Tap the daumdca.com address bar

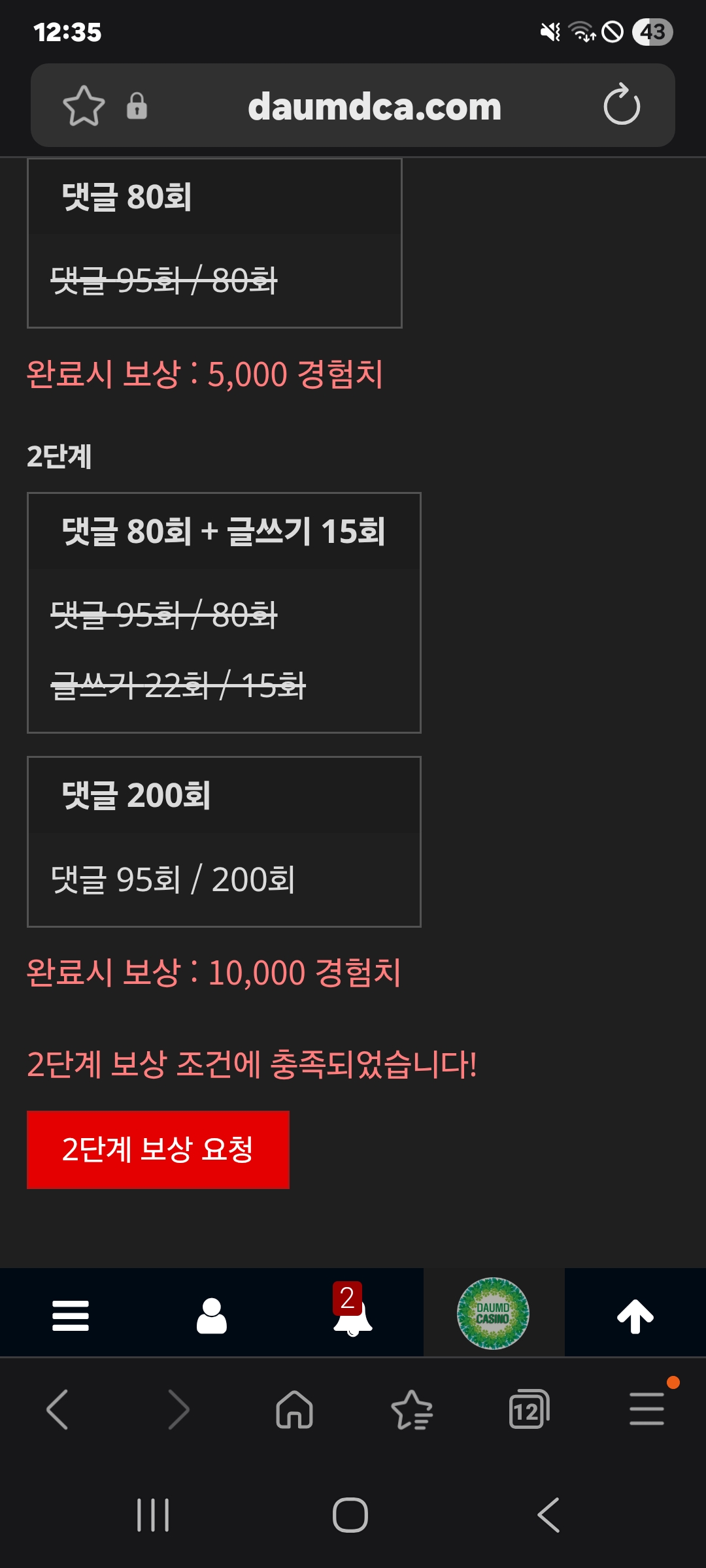[374, 106]
